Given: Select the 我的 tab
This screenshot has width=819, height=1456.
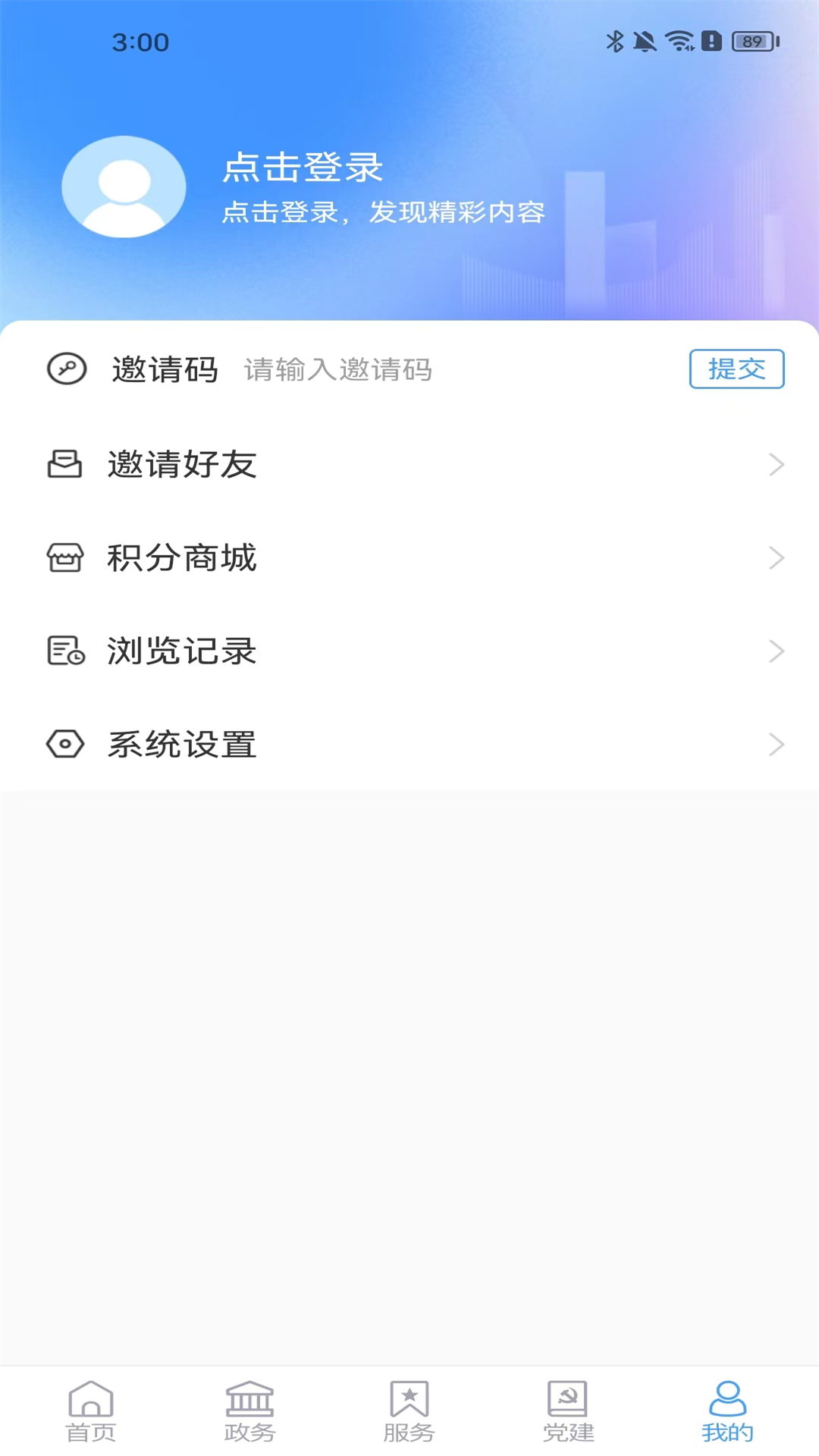Looking at the screenshot, I should tap(727, 1411).
